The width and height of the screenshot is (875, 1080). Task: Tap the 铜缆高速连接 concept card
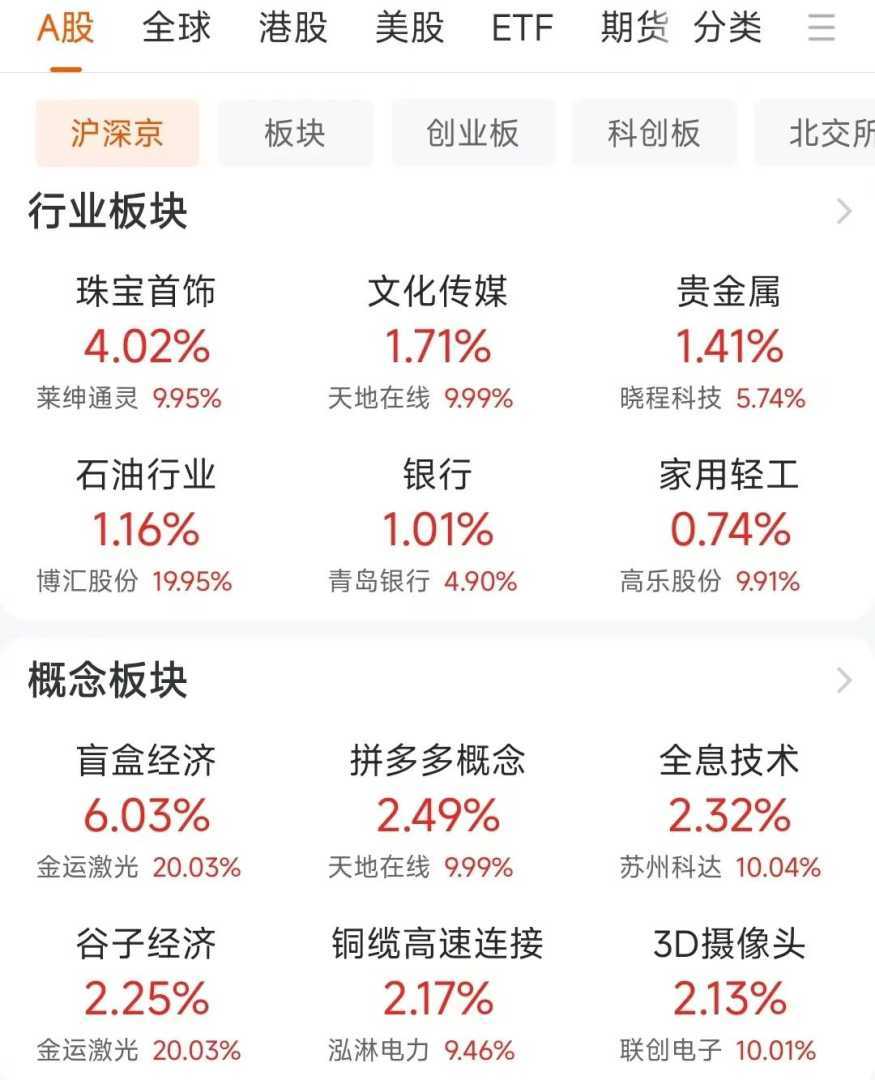click(x=438, y=996)
